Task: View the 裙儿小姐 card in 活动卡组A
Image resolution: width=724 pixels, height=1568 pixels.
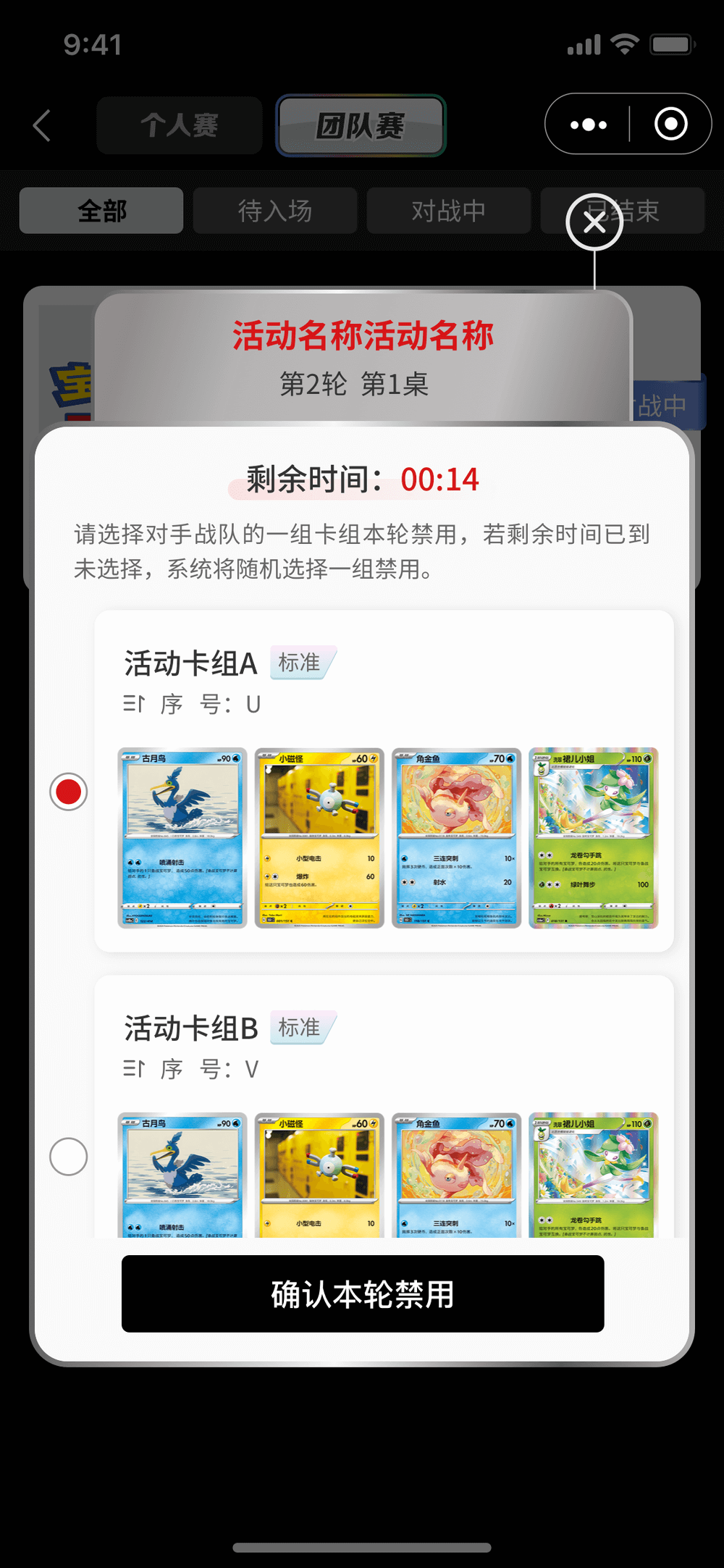Action: click(593, 838)
